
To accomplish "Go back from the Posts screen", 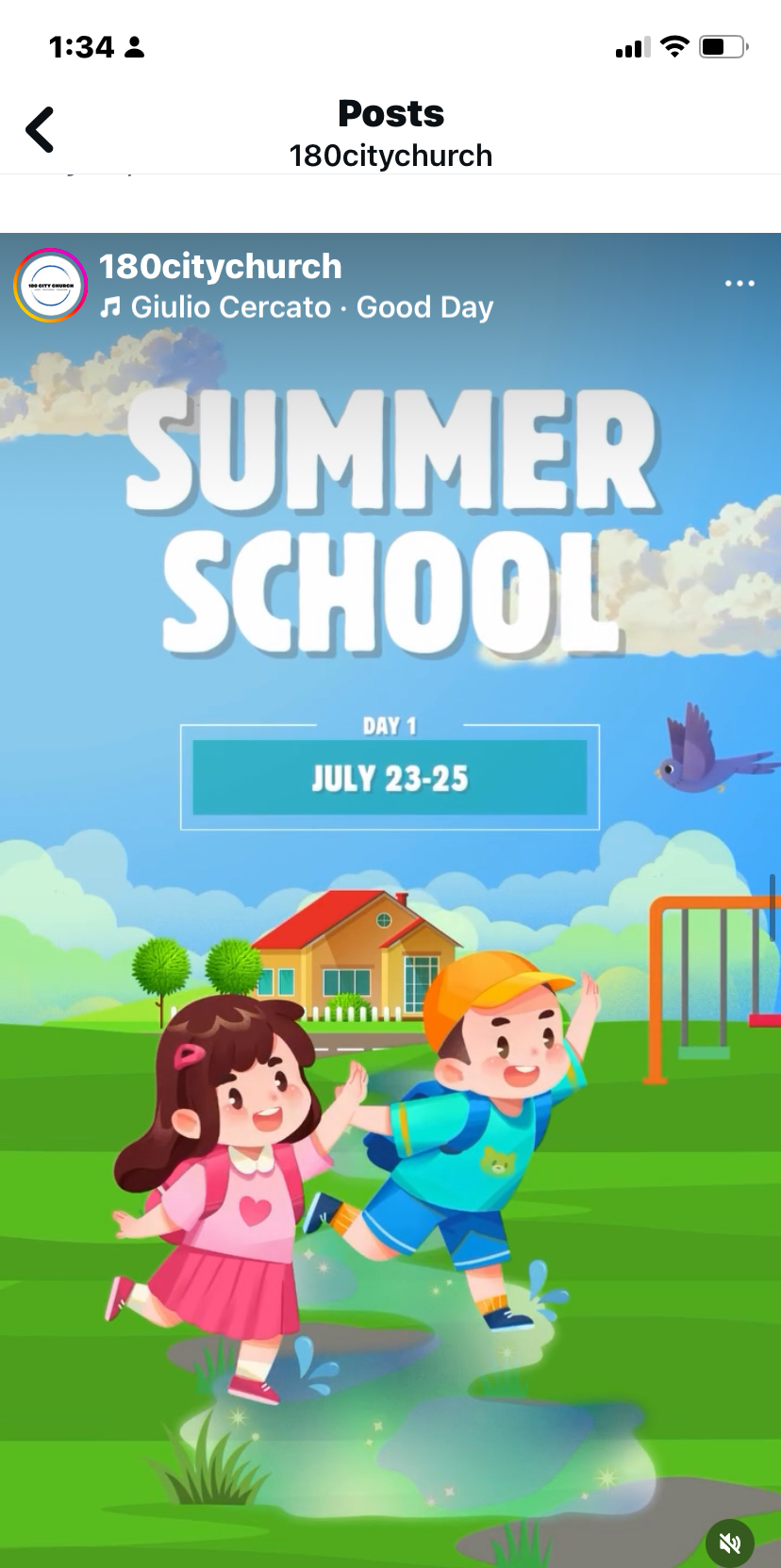I will point(40,129).
